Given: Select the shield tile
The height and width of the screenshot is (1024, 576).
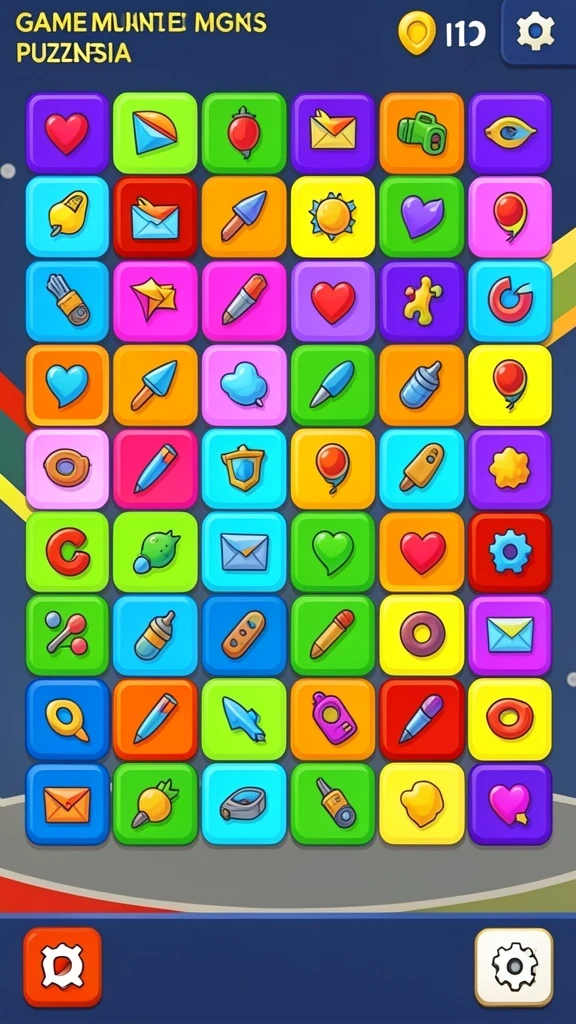Looking at the screenshot, I should click(x=244, y=468).
